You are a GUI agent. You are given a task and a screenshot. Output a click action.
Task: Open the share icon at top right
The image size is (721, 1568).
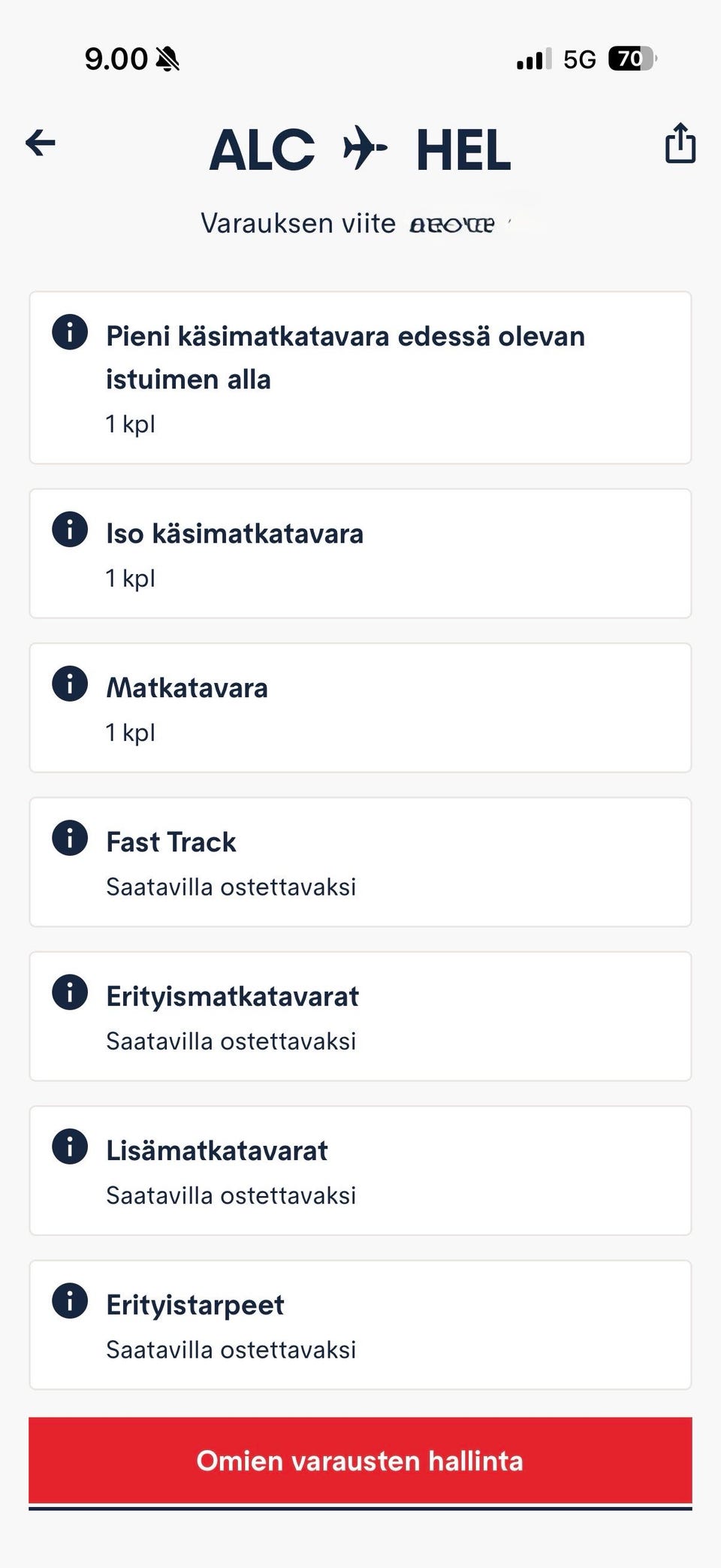(679, 144)
